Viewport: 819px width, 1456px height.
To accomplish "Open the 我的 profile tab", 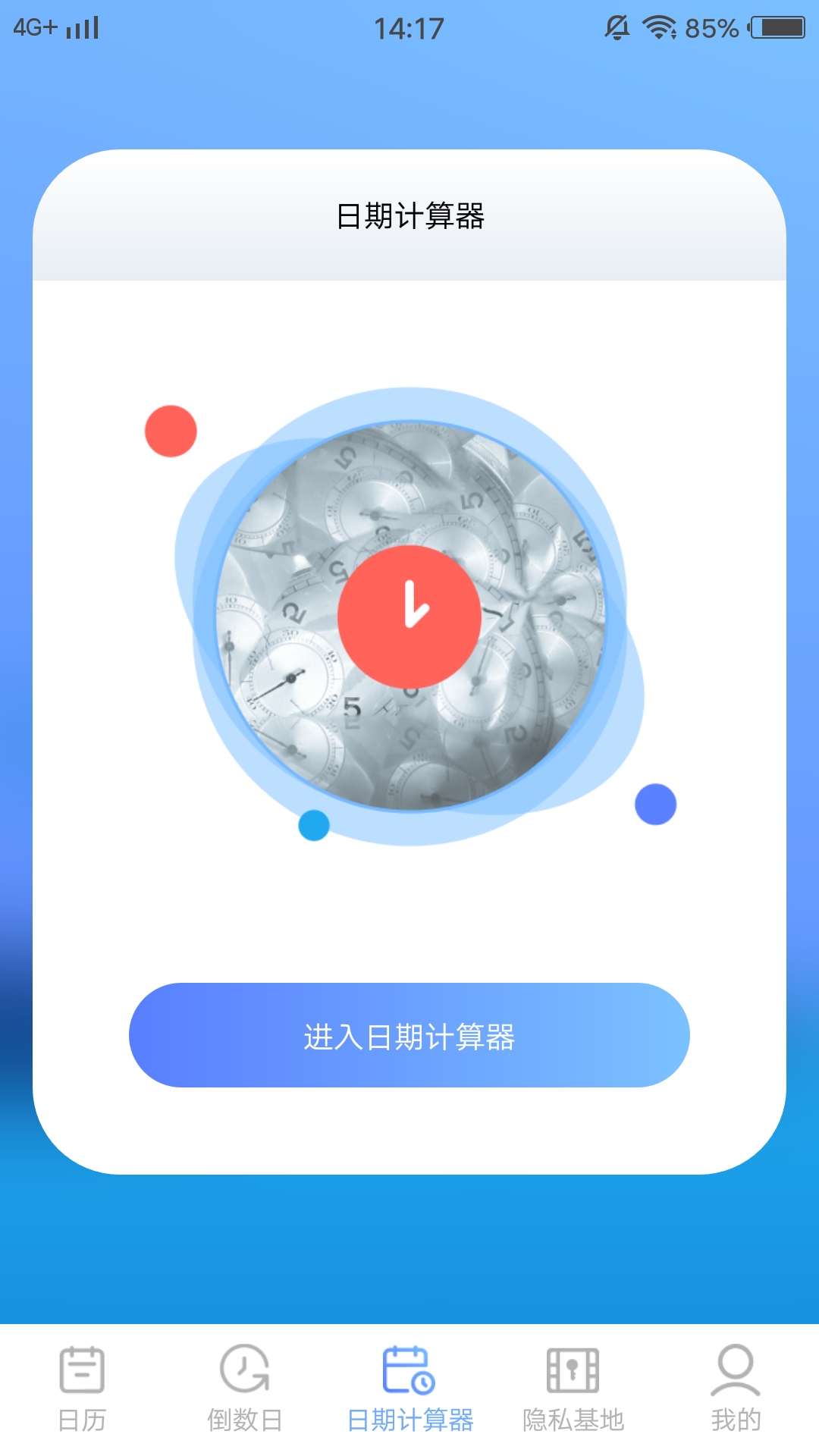I will tap(736, 1389).
